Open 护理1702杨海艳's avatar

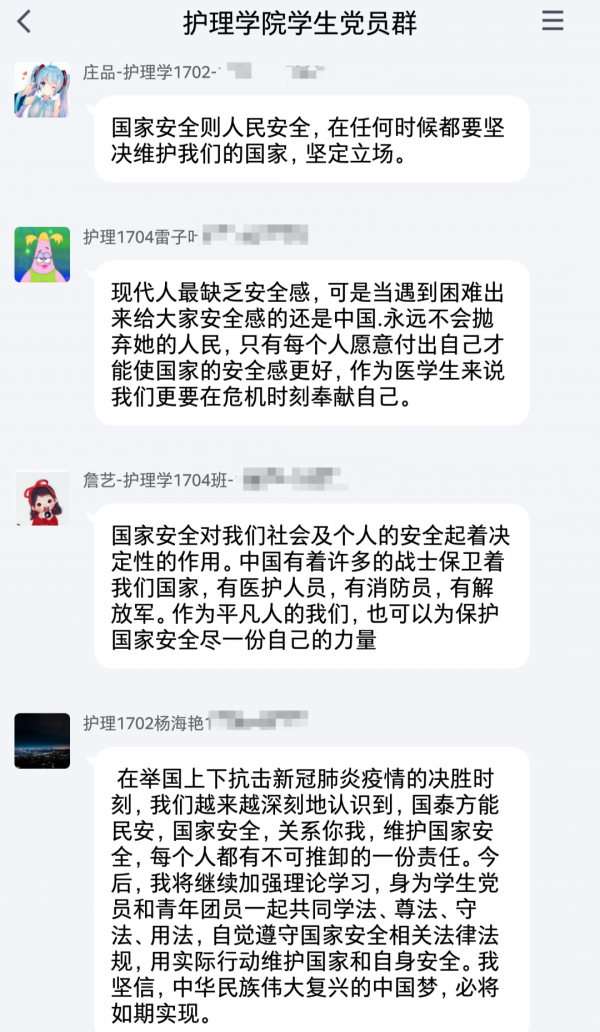point(42,740)
